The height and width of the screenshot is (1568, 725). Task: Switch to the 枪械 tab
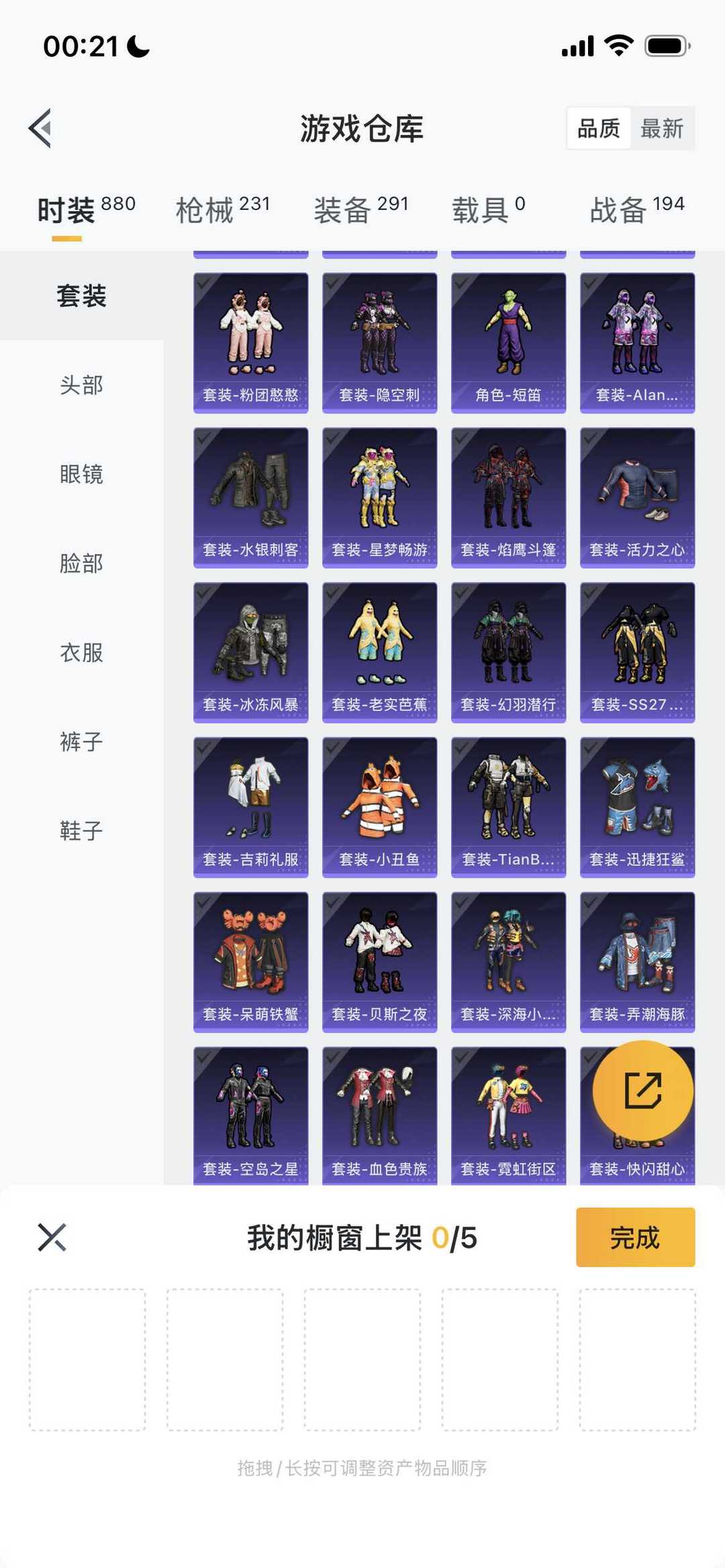tap(223, 209)
